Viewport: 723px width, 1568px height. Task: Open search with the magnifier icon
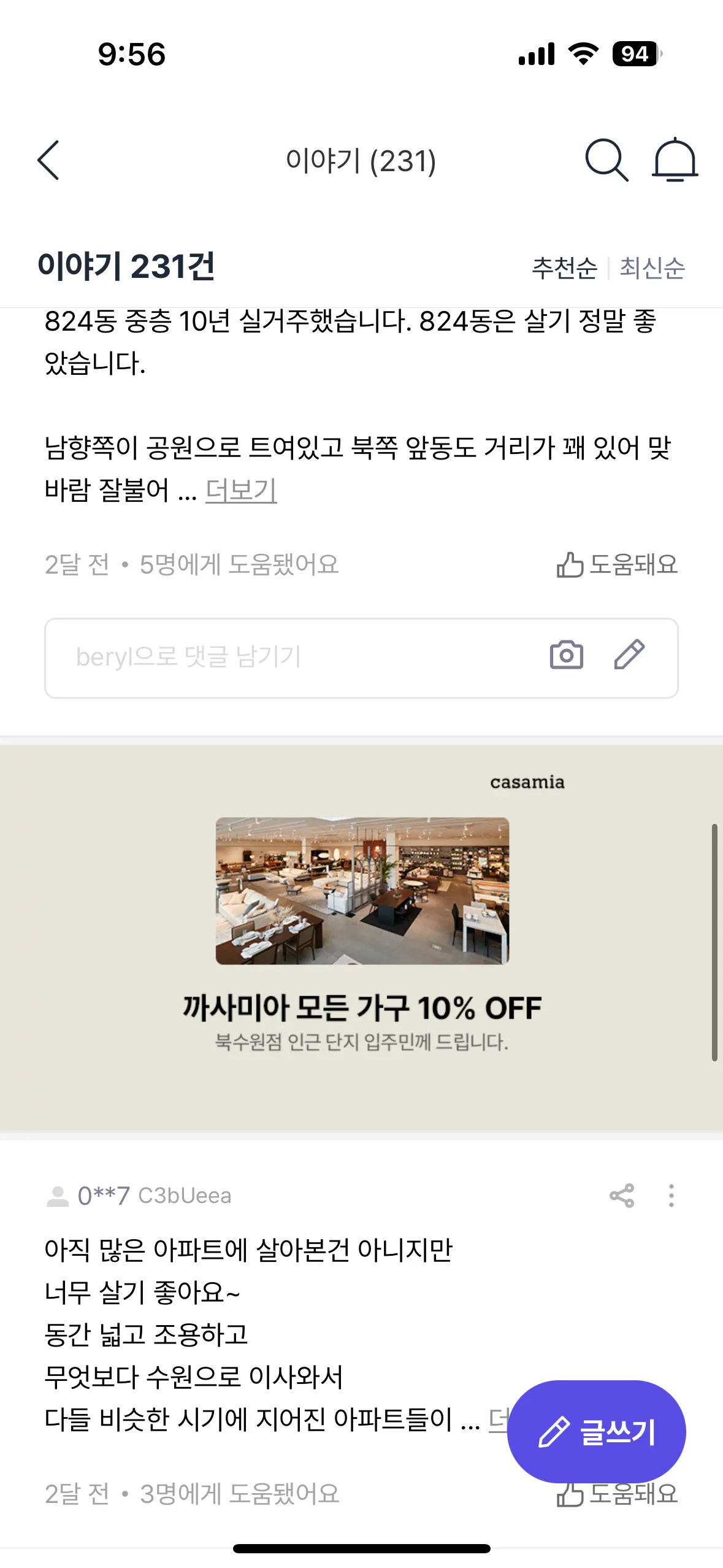tap(606, 161)
